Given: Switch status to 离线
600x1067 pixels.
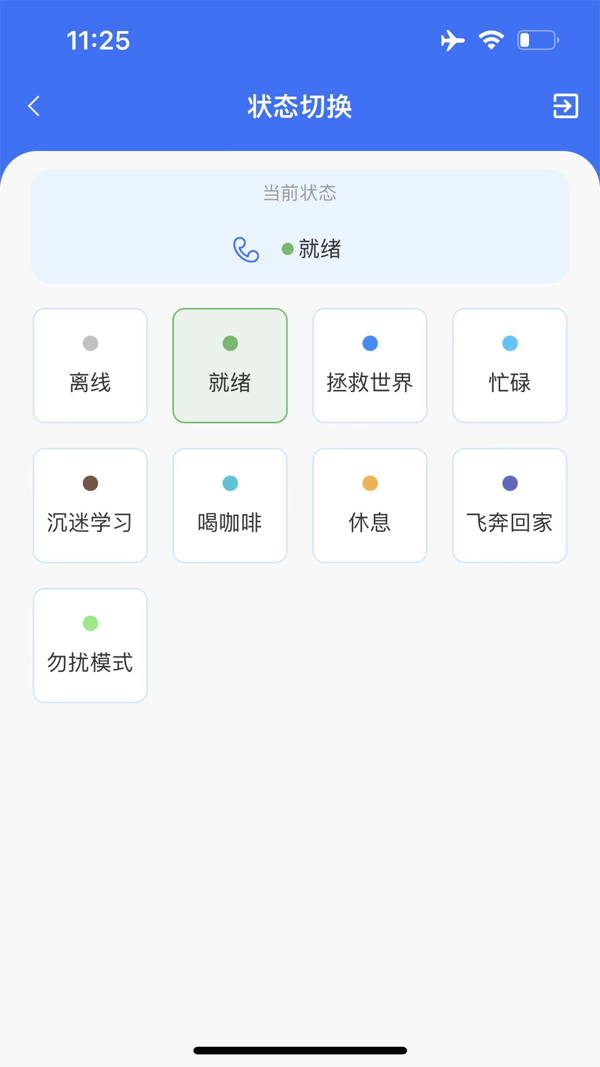Looking at the screenshot, I should [x=90, y=366].
